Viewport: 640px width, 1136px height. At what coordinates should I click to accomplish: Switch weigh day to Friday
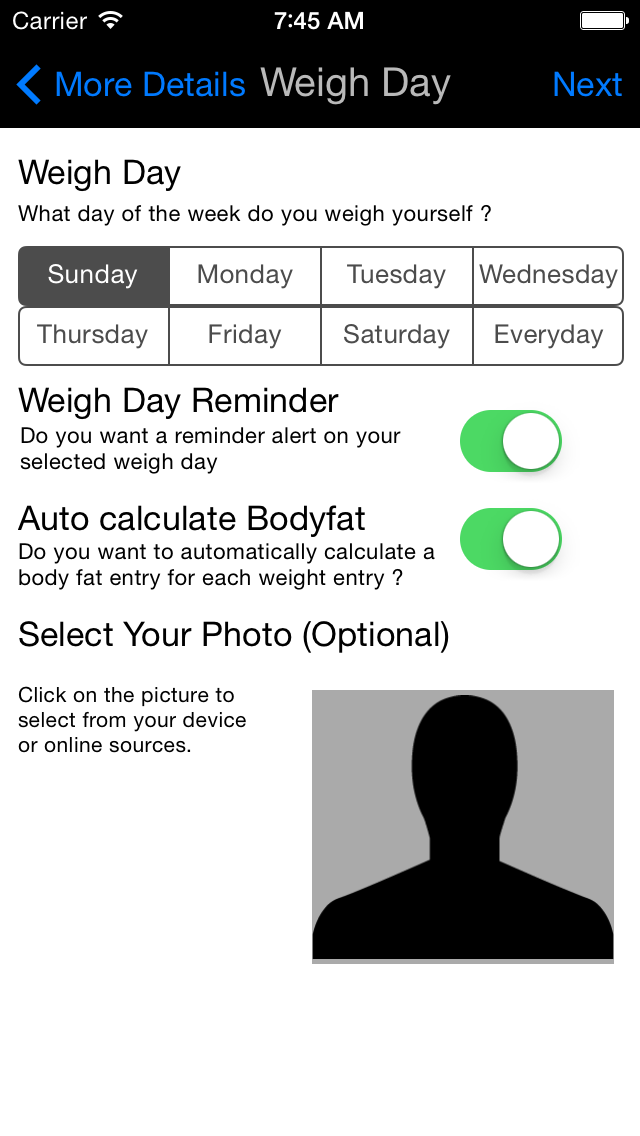245,335
